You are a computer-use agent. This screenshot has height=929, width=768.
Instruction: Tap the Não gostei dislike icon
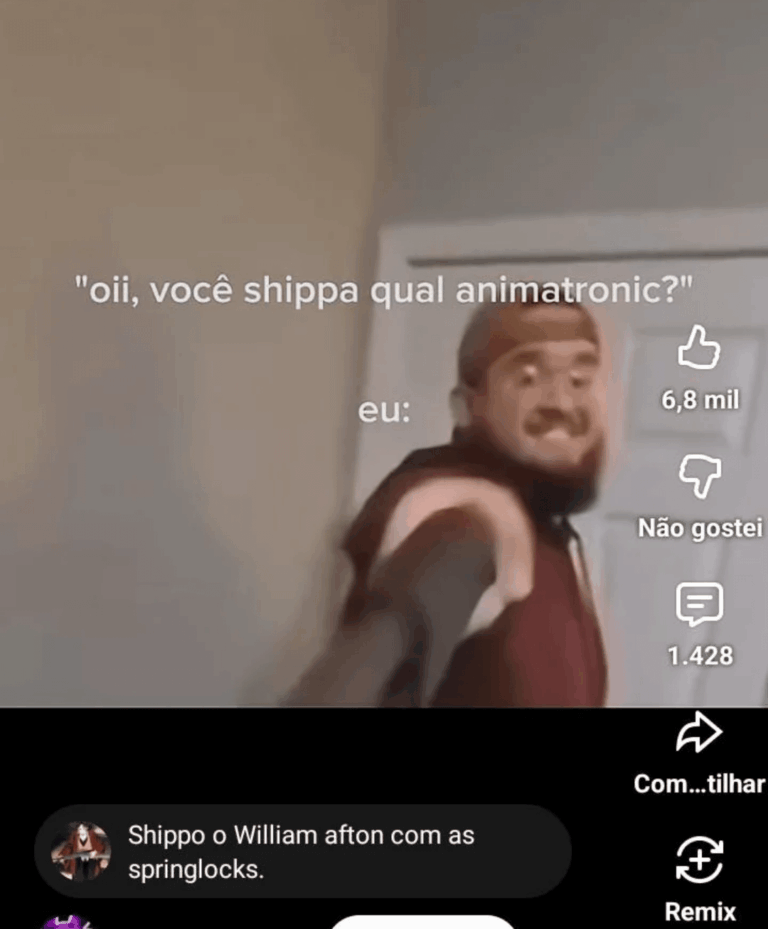(699, 476)
